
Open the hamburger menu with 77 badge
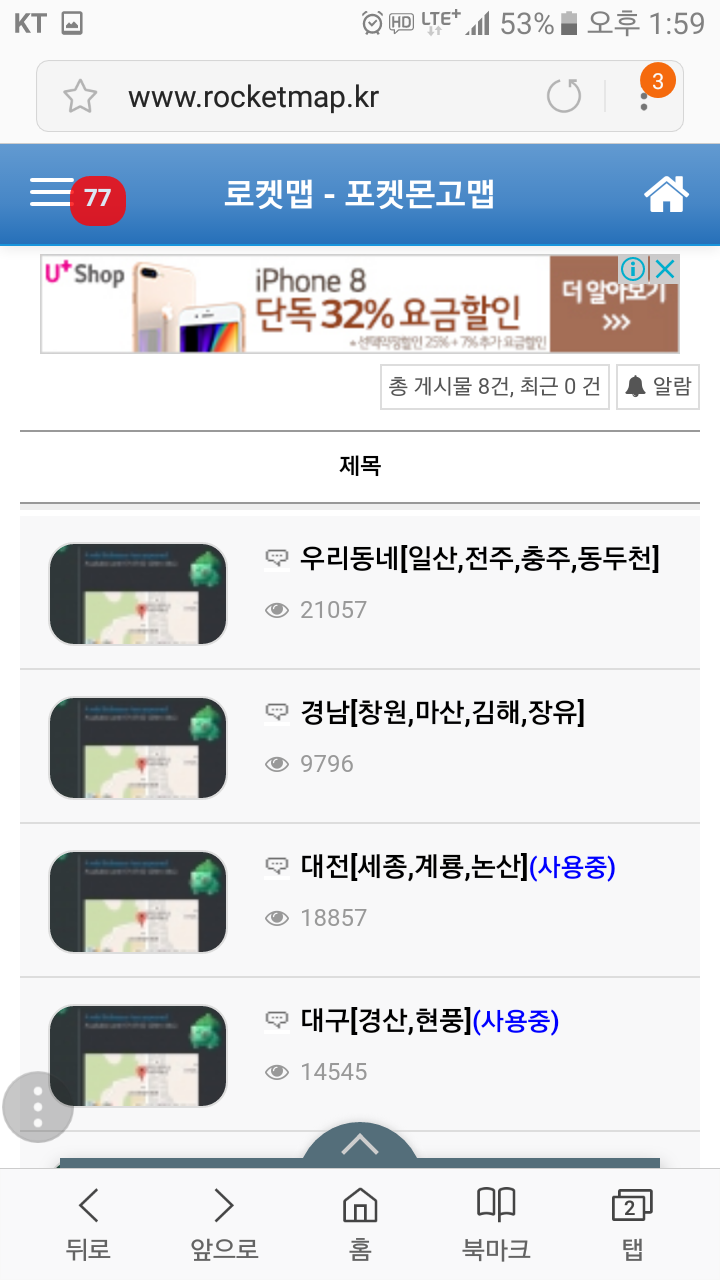53,193
